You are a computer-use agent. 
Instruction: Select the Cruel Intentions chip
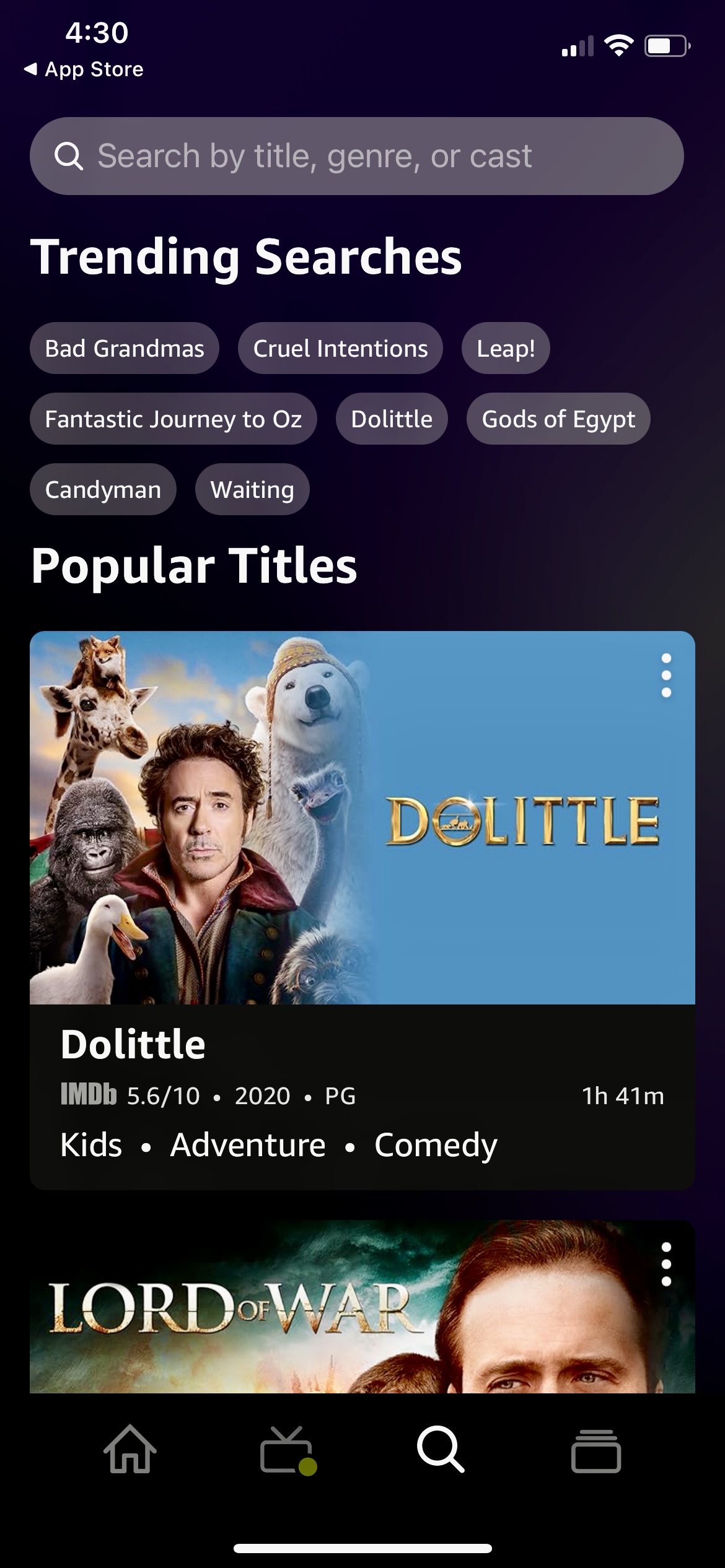[340, 348]
